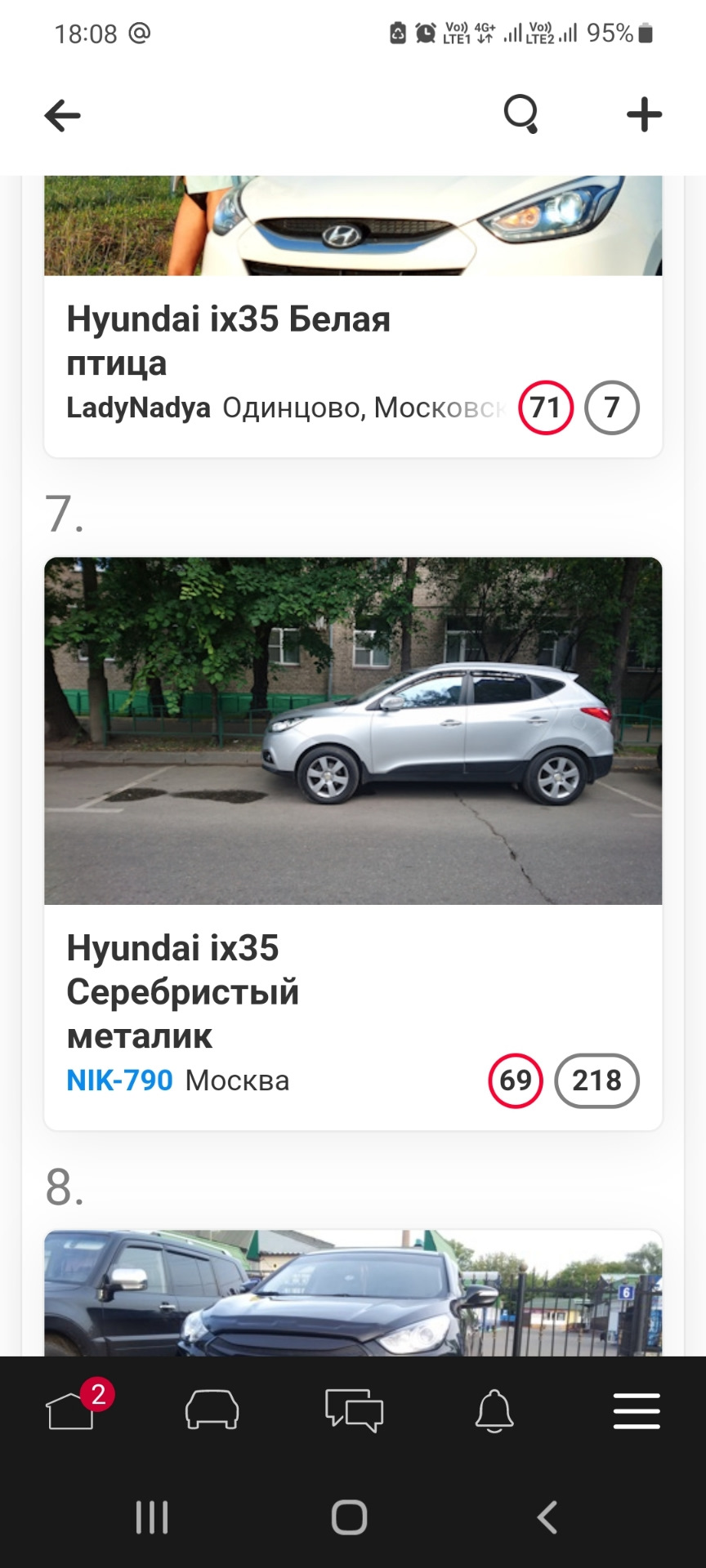
Task: Open notifications via the bell icon
Action: point(495,1410)
